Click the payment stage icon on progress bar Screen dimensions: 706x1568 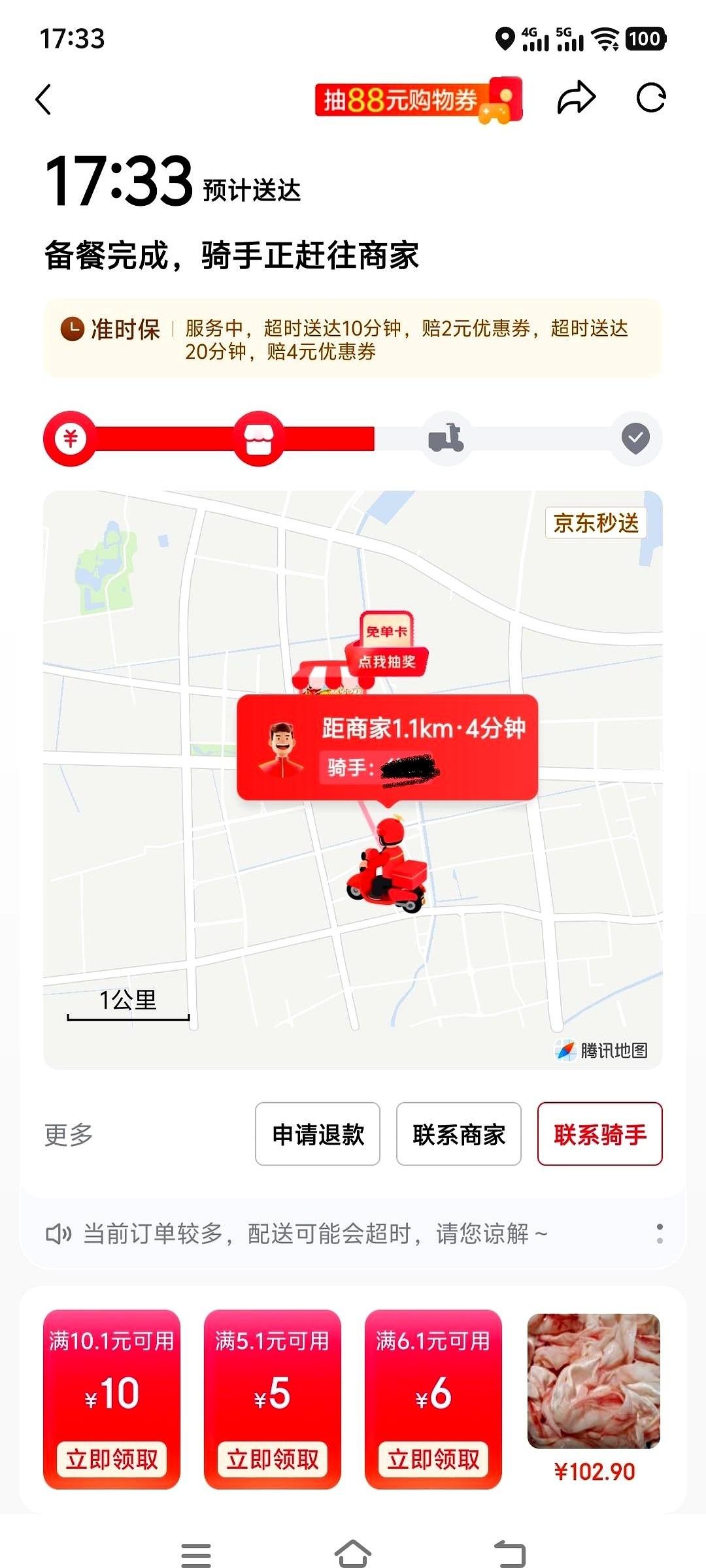pyautogui.click(x=70, y=439)
